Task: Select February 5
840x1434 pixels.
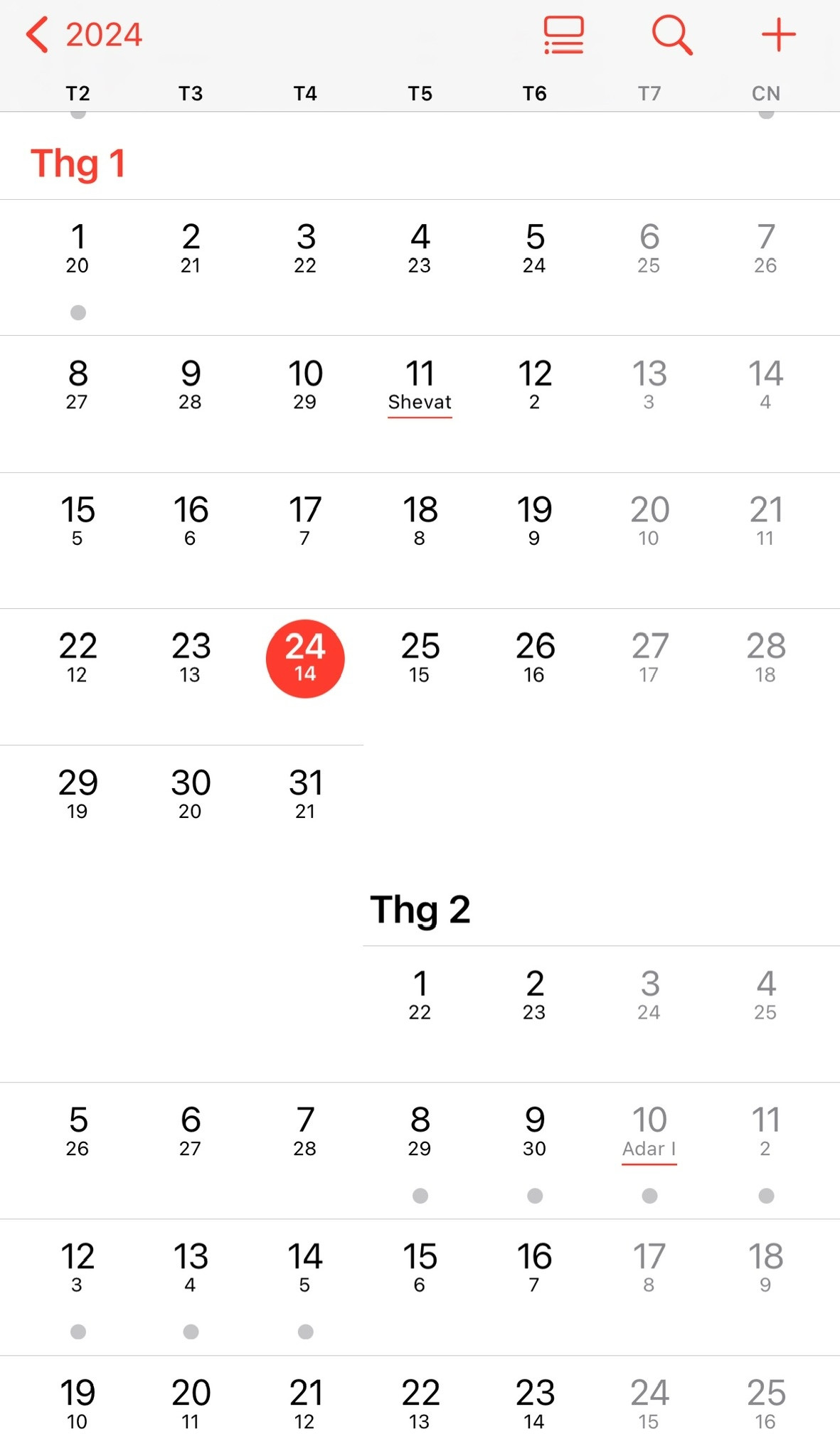Action: pyautogui.click(x=78, y=1132)
